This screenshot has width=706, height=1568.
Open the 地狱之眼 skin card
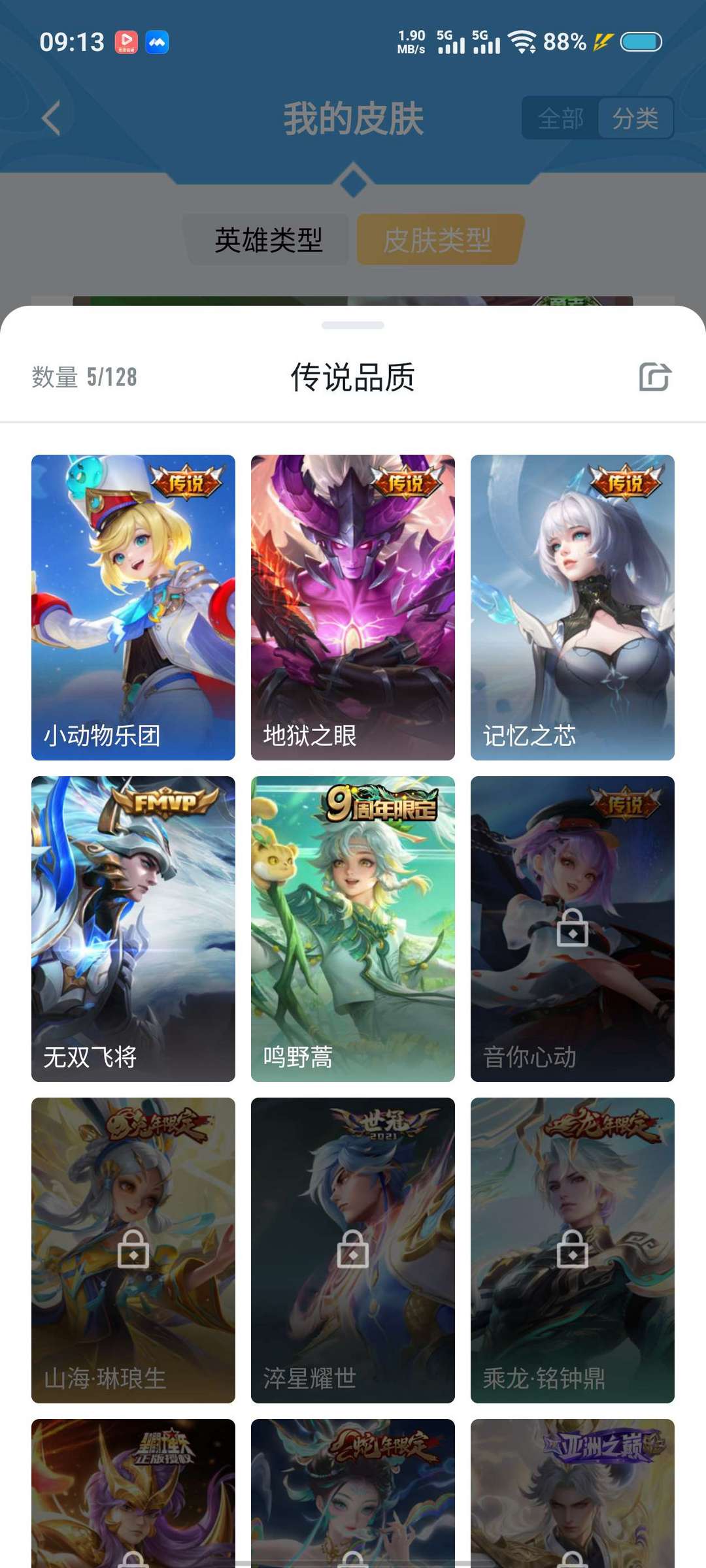coord(353,607)
